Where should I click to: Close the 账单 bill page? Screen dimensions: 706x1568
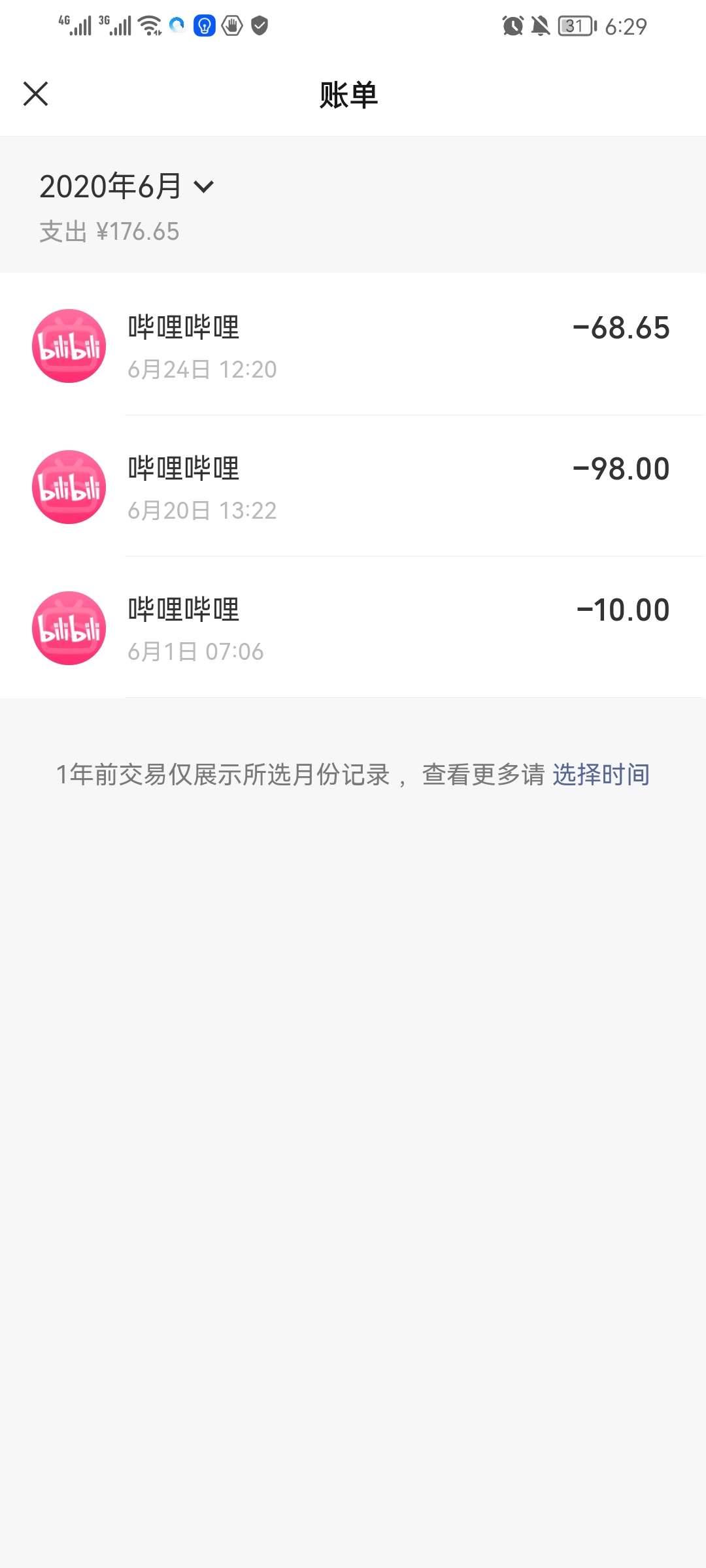(x=36, y=94)
